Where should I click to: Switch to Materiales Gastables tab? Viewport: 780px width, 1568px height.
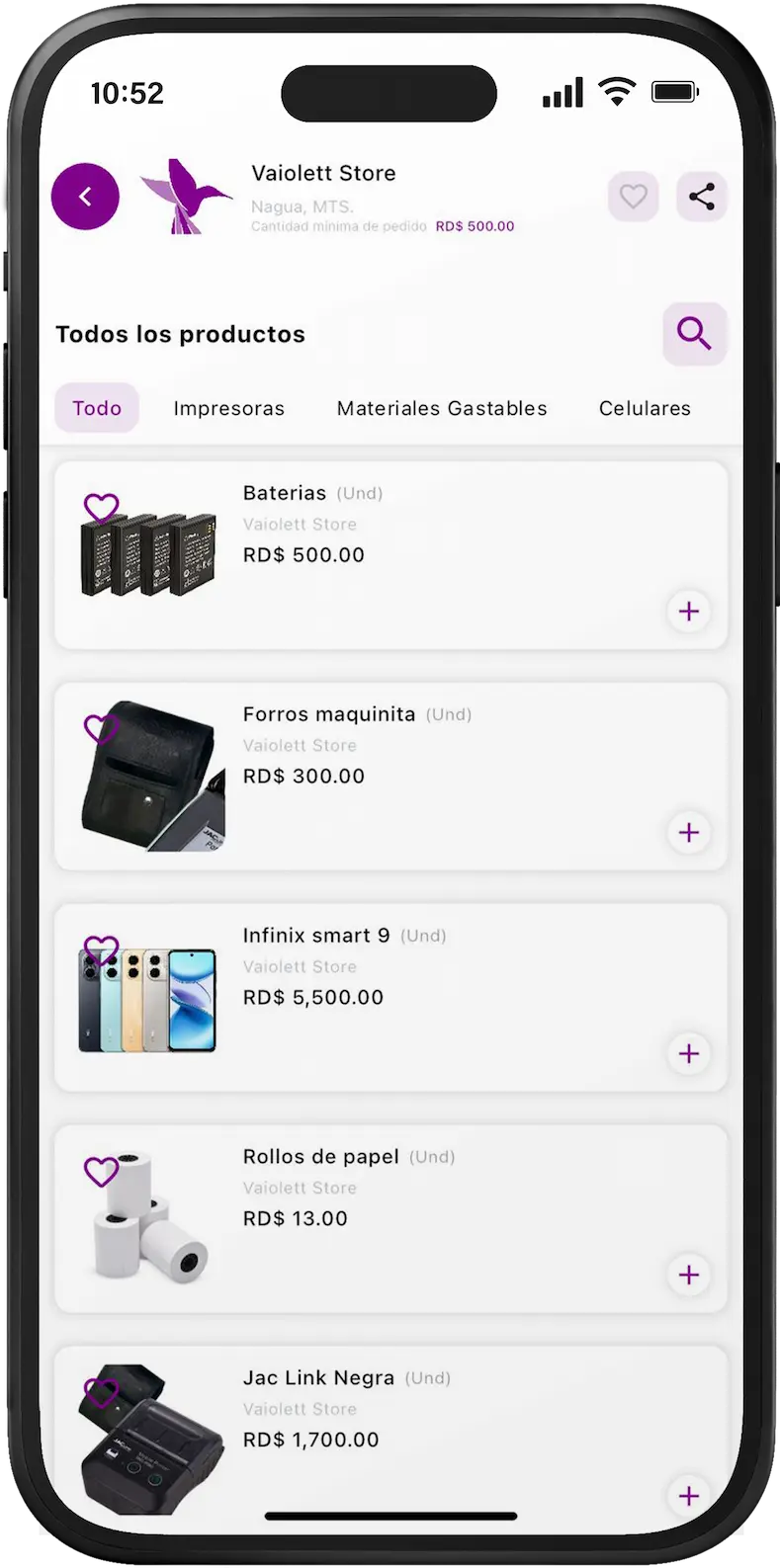(441, 408)
